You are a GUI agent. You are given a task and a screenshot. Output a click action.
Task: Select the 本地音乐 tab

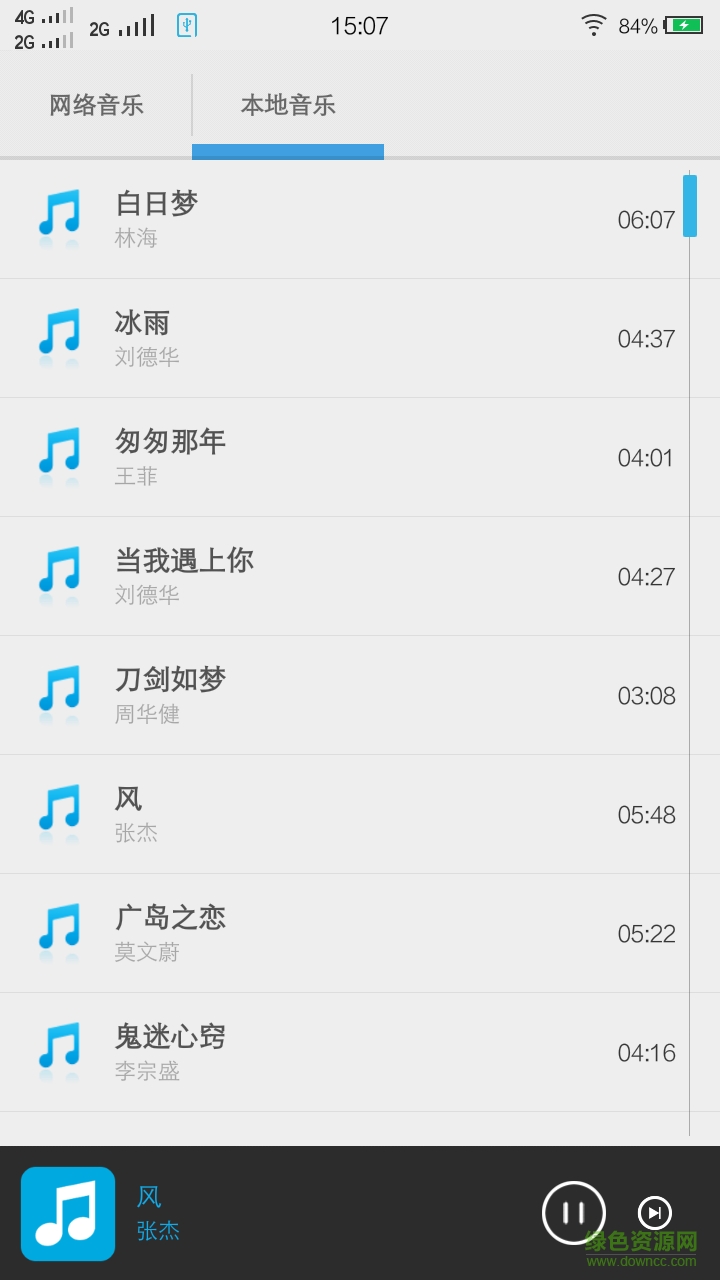[x=288, y=105]
